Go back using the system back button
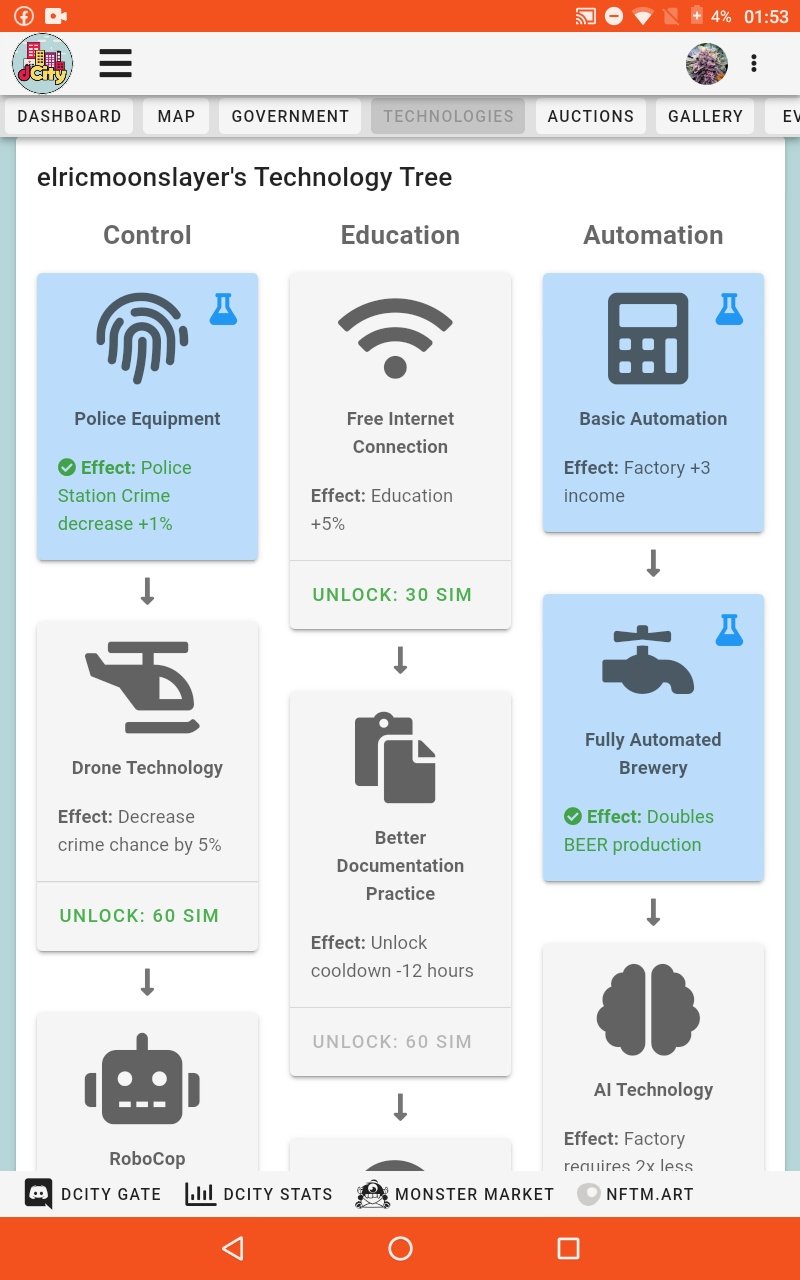800x1280 pixels. [232, 1248]
